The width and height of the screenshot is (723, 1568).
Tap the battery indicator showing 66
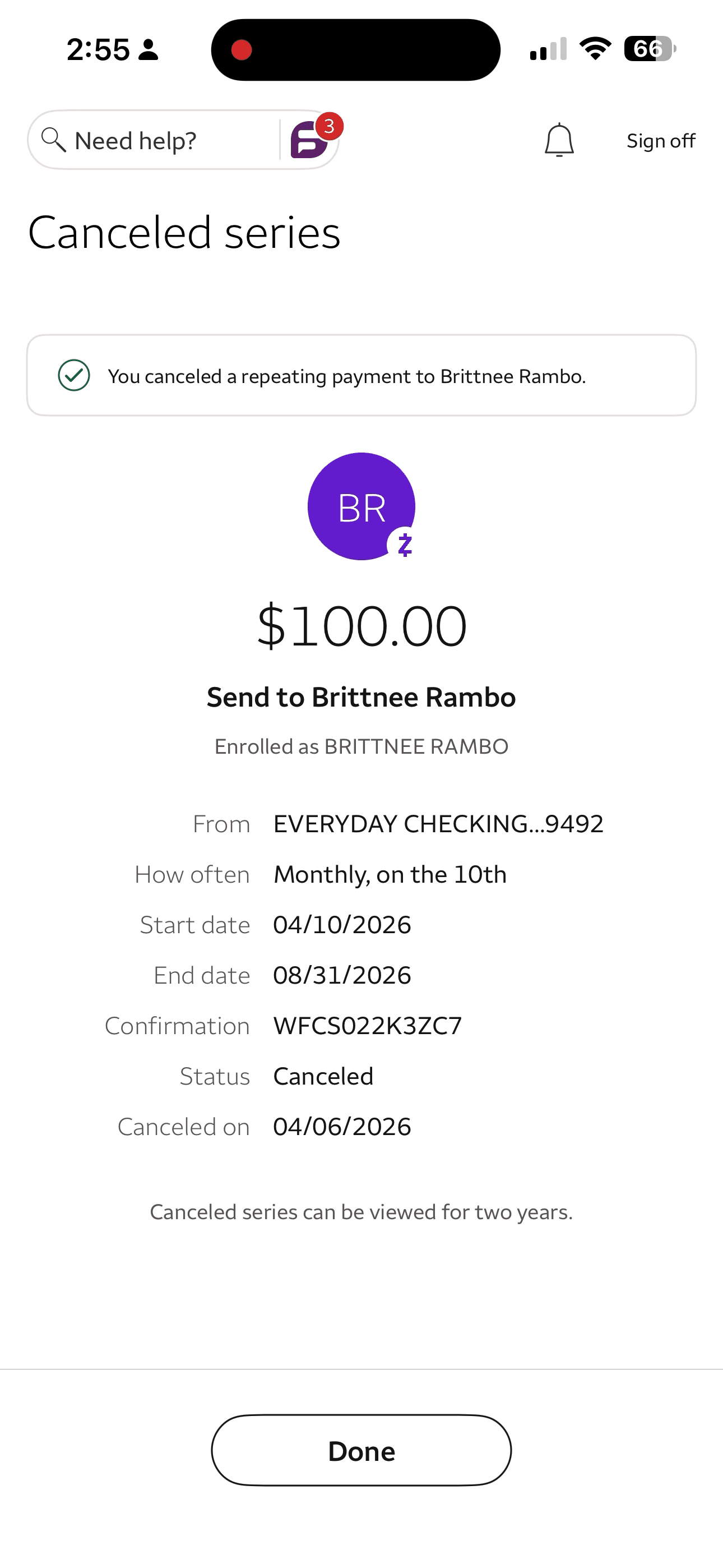649,49
